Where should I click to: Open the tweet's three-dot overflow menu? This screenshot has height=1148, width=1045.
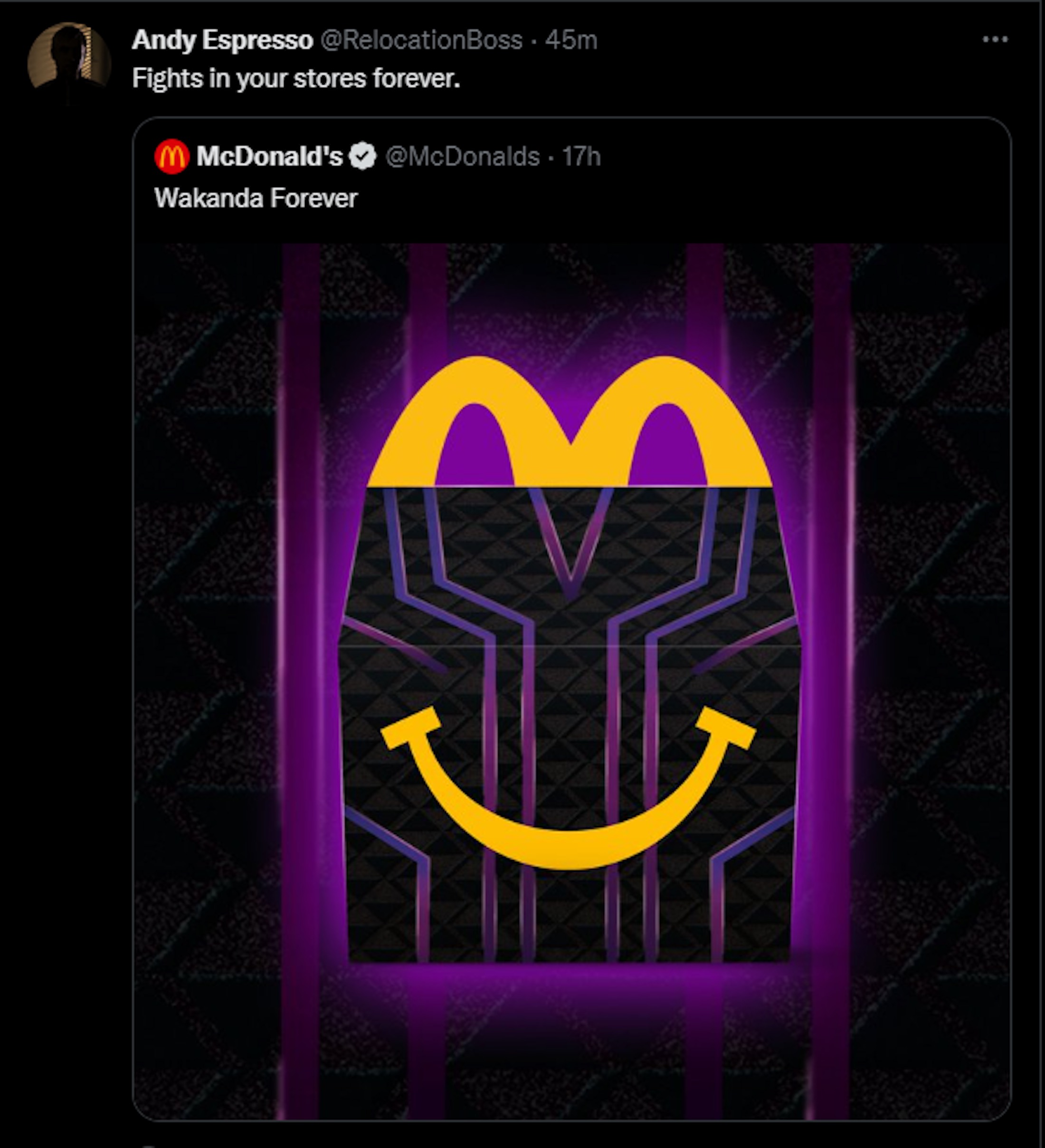pyautogui.click(x=995, y=39)
